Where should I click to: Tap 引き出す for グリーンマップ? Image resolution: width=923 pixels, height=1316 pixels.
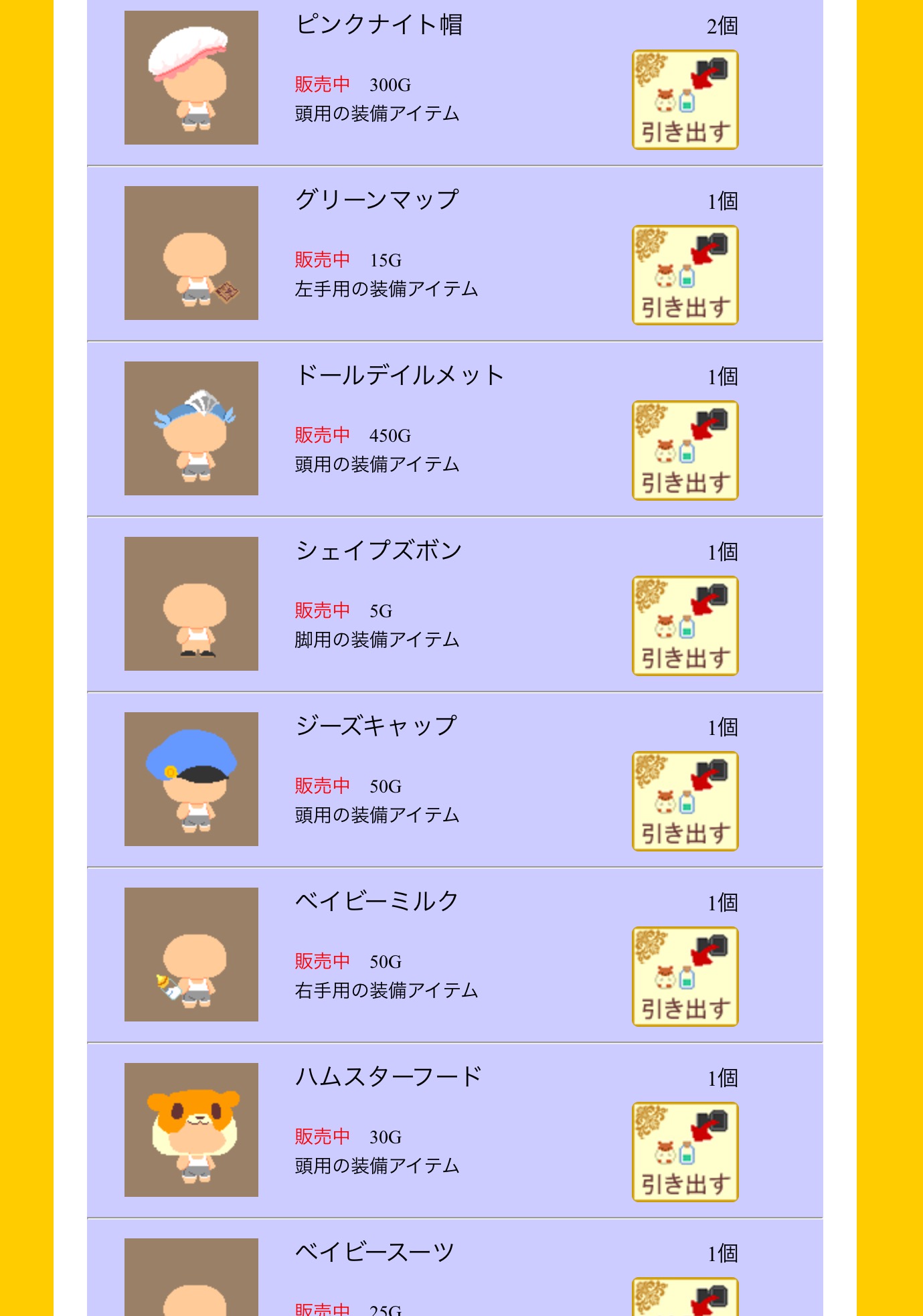[685, 275]
